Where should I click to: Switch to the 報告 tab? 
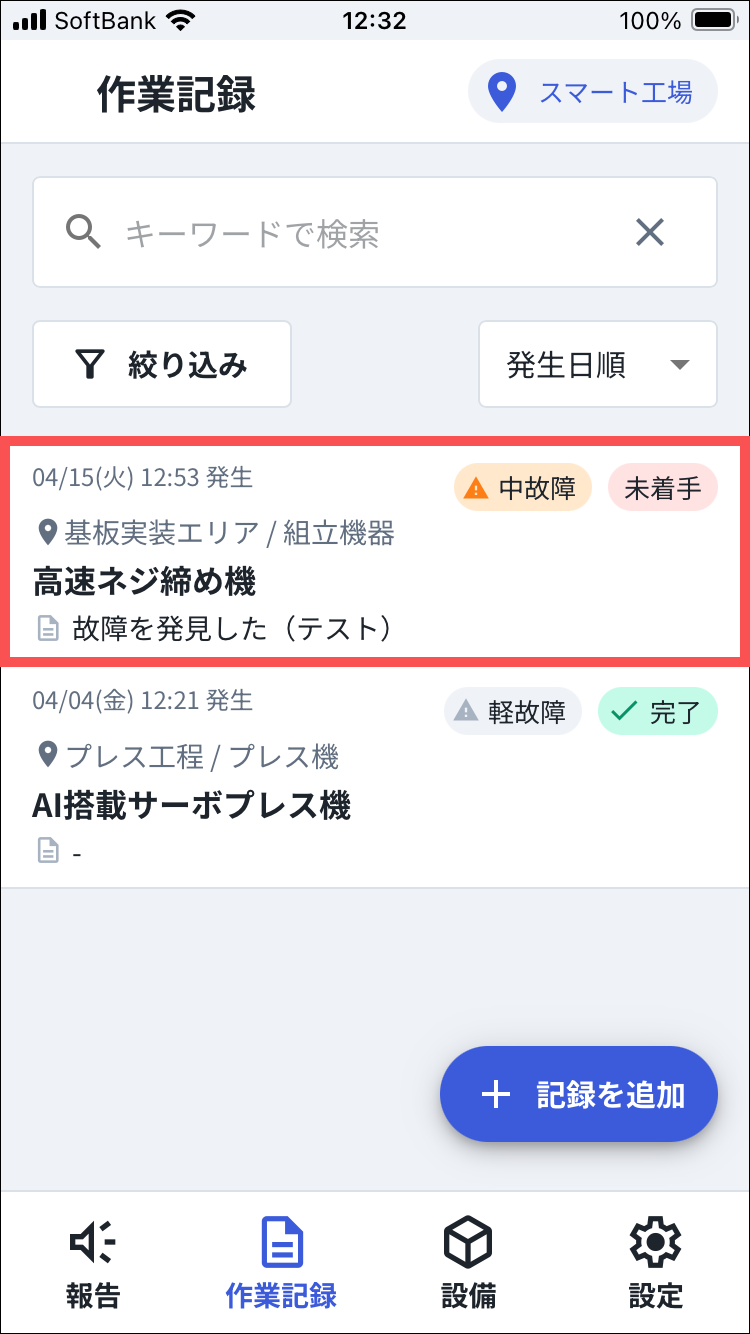93,1263
